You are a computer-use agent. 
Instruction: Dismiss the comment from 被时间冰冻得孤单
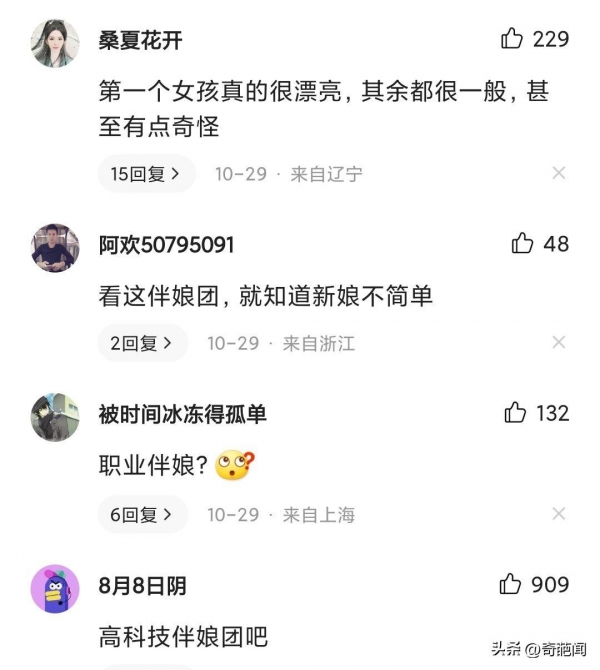tap(559, 515)
